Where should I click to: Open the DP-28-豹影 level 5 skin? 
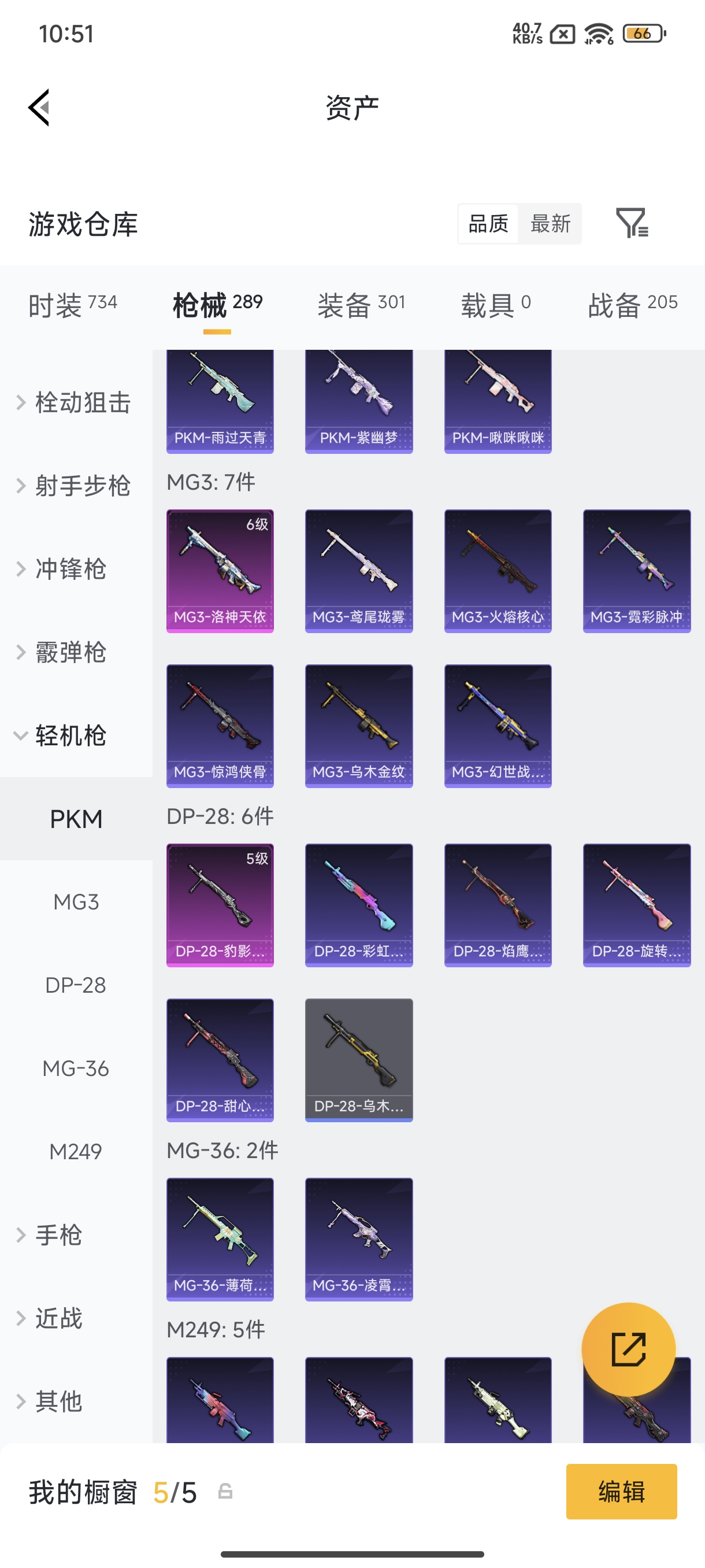[220, 904]
